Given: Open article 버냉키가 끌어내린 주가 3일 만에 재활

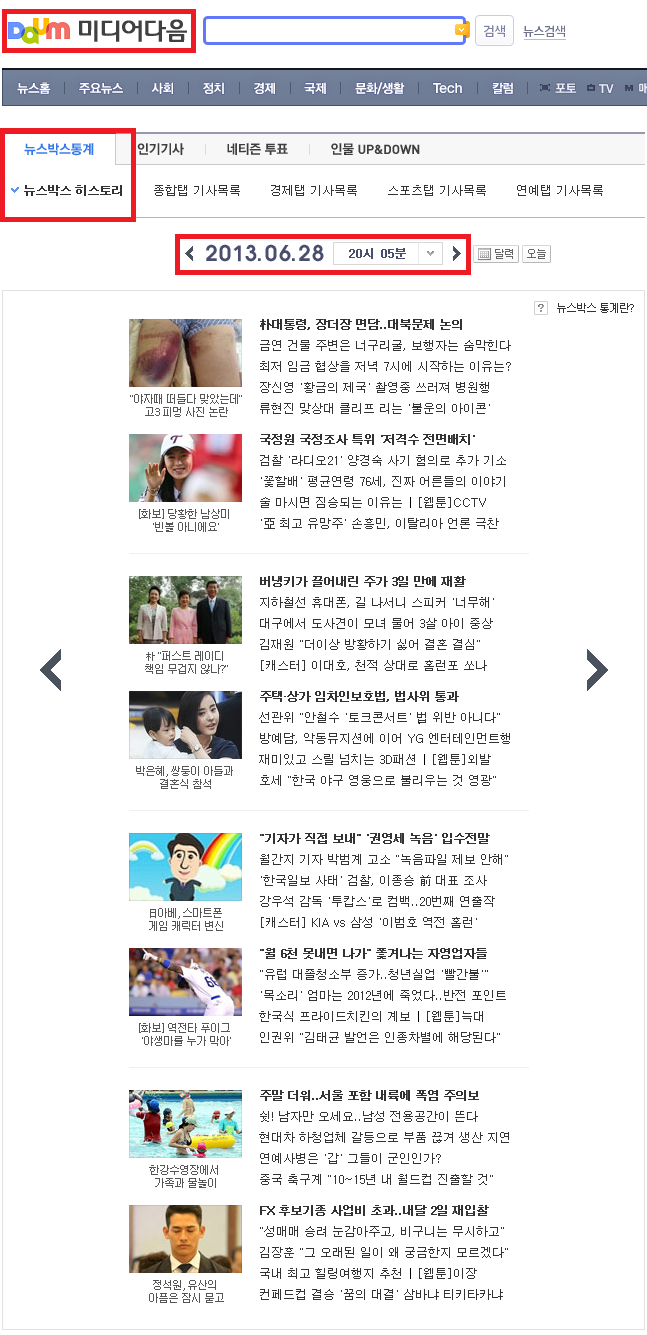Looking at the screenshot, I should 361,582.
